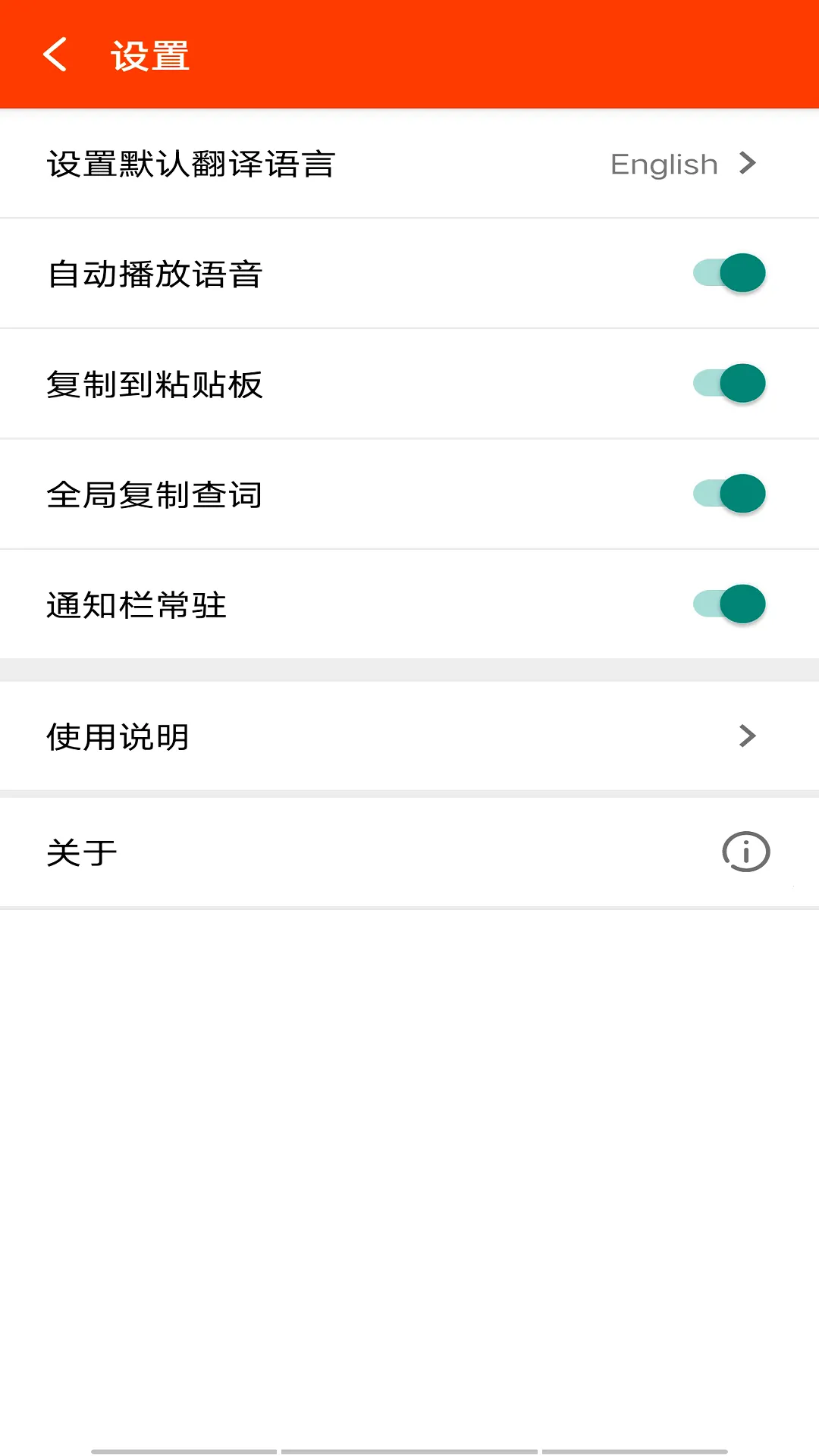Open the default translation language selector
Viewport: 819px width, 1456px height.
point(409,163)
